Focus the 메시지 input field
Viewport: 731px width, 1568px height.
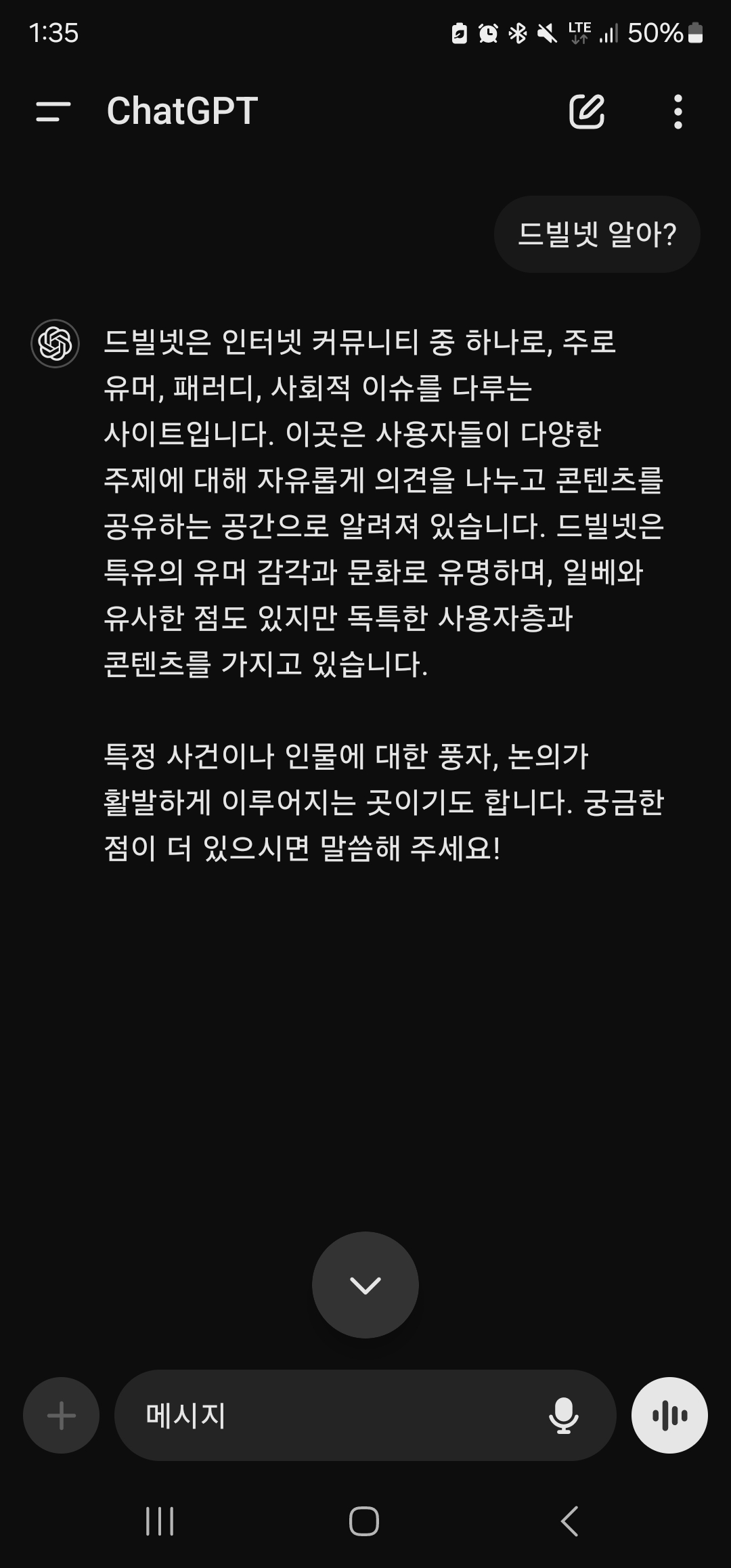tap(332, 1415)
